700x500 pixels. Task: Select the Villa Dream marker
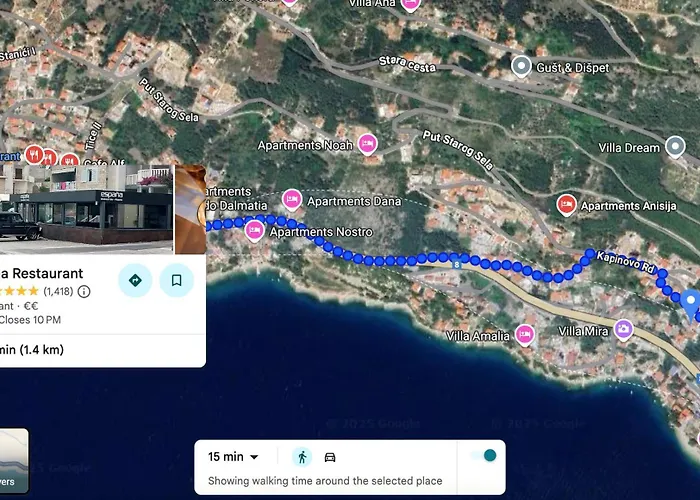675,148
